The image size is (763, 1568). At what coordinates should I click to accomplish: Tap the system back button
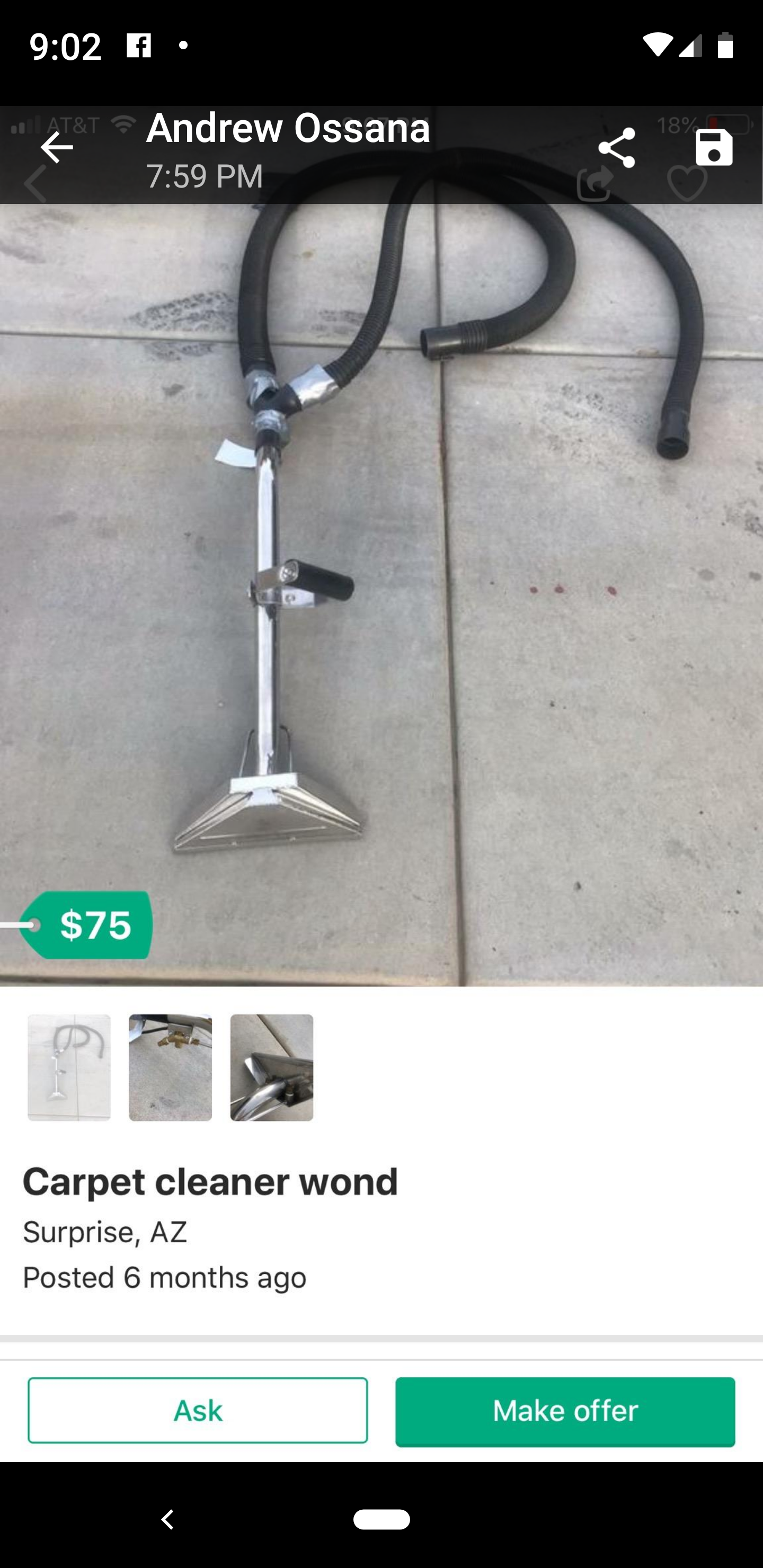click(x=167, y=1519)
